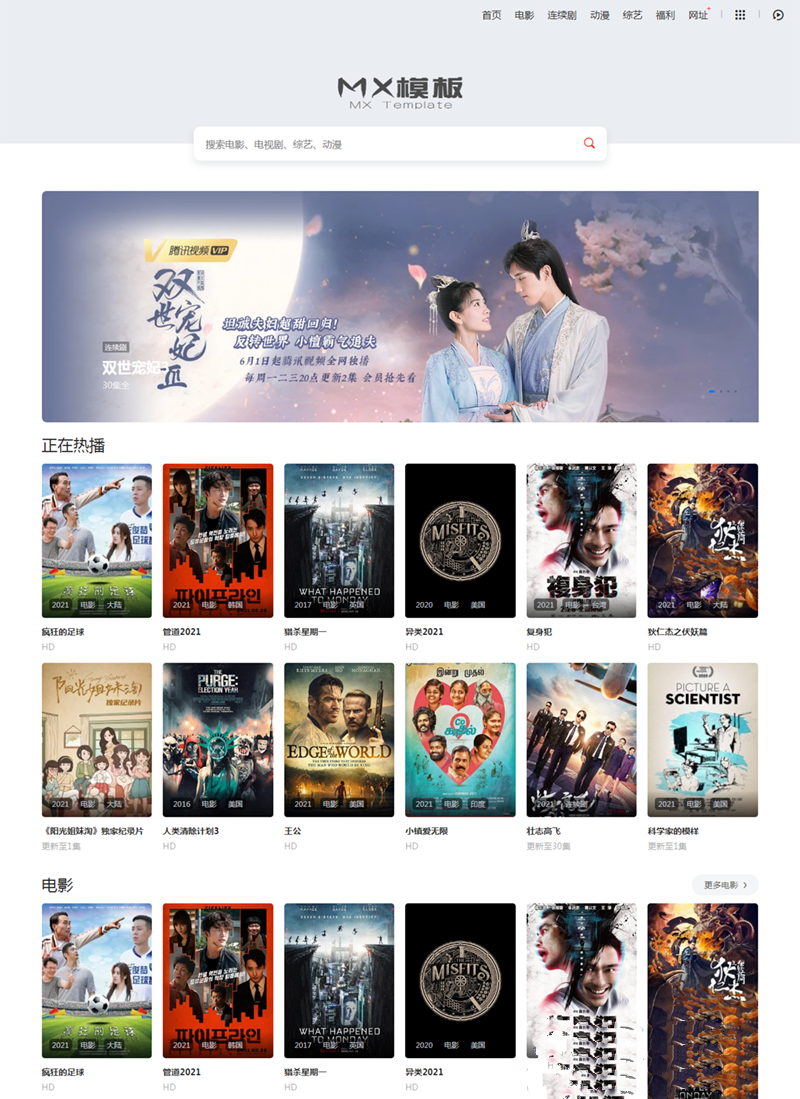This screenshot has height=1099, width=800.
Task: Focus the movie search box
Action: click(x=385, y=144)
